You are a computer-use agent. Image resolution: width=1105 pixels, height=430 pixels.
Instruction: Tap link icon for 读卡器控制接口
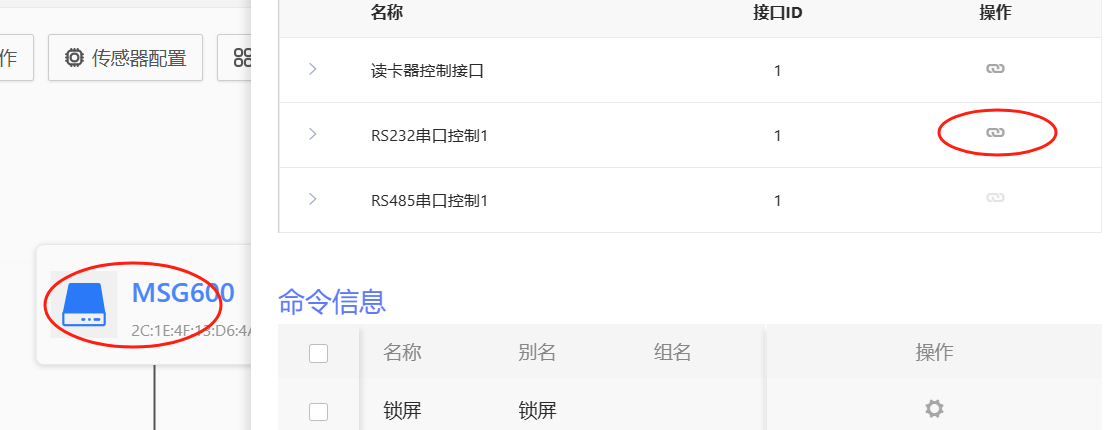click(x=994, y=69)
